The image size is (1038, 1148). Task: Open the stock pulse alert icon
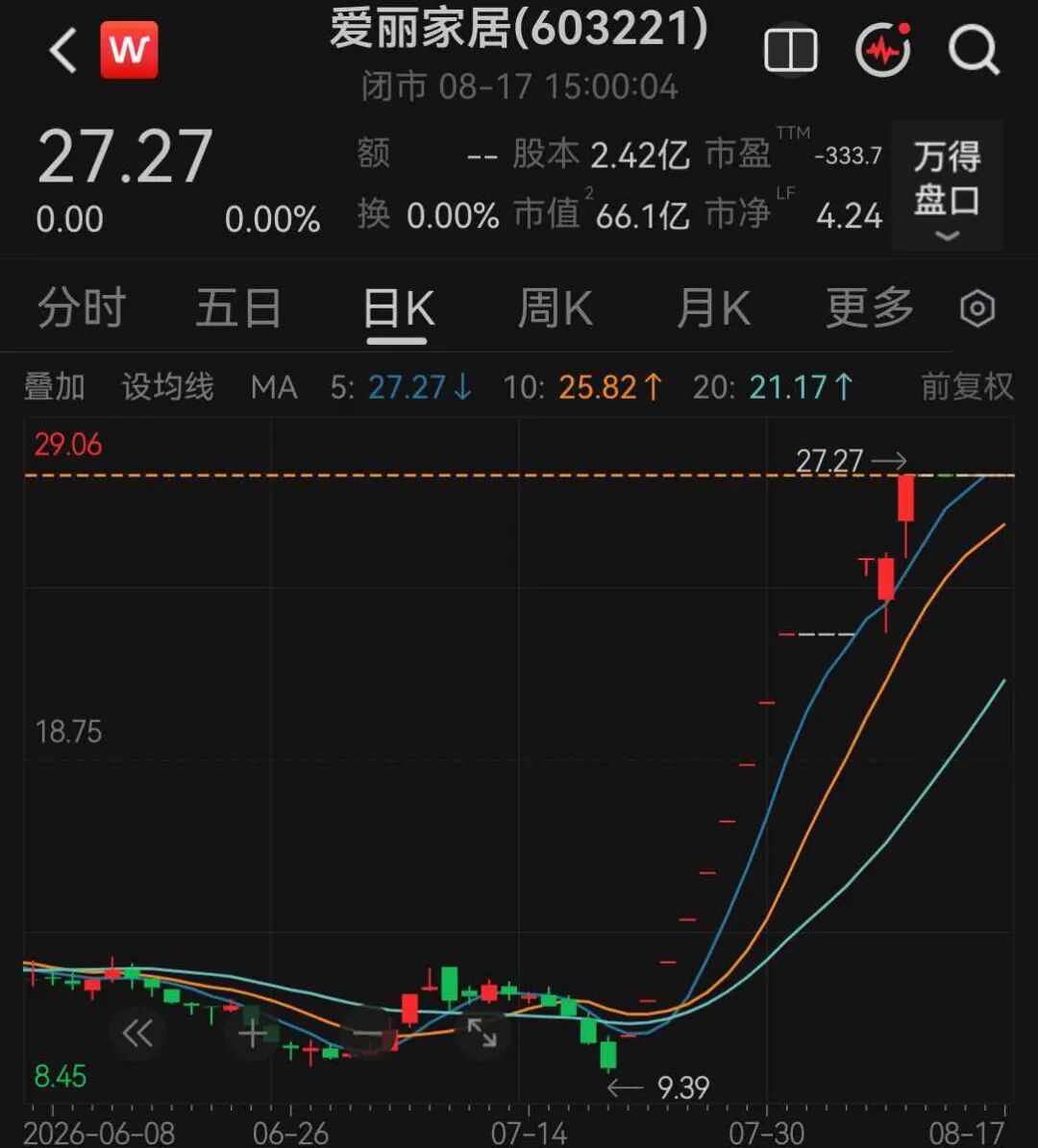point(883,50)
